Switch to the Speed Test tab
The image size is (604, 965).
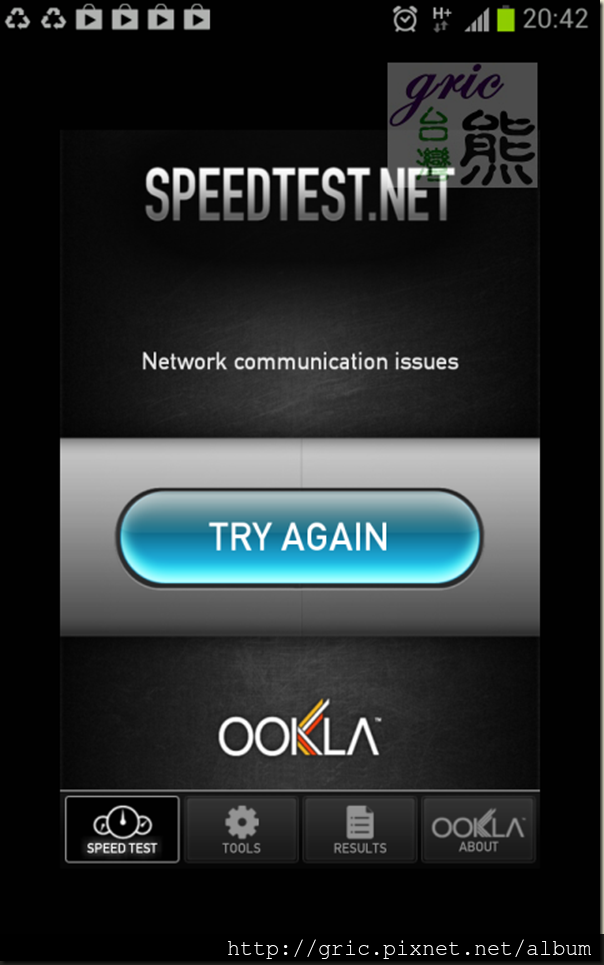[x=122, y=829]
